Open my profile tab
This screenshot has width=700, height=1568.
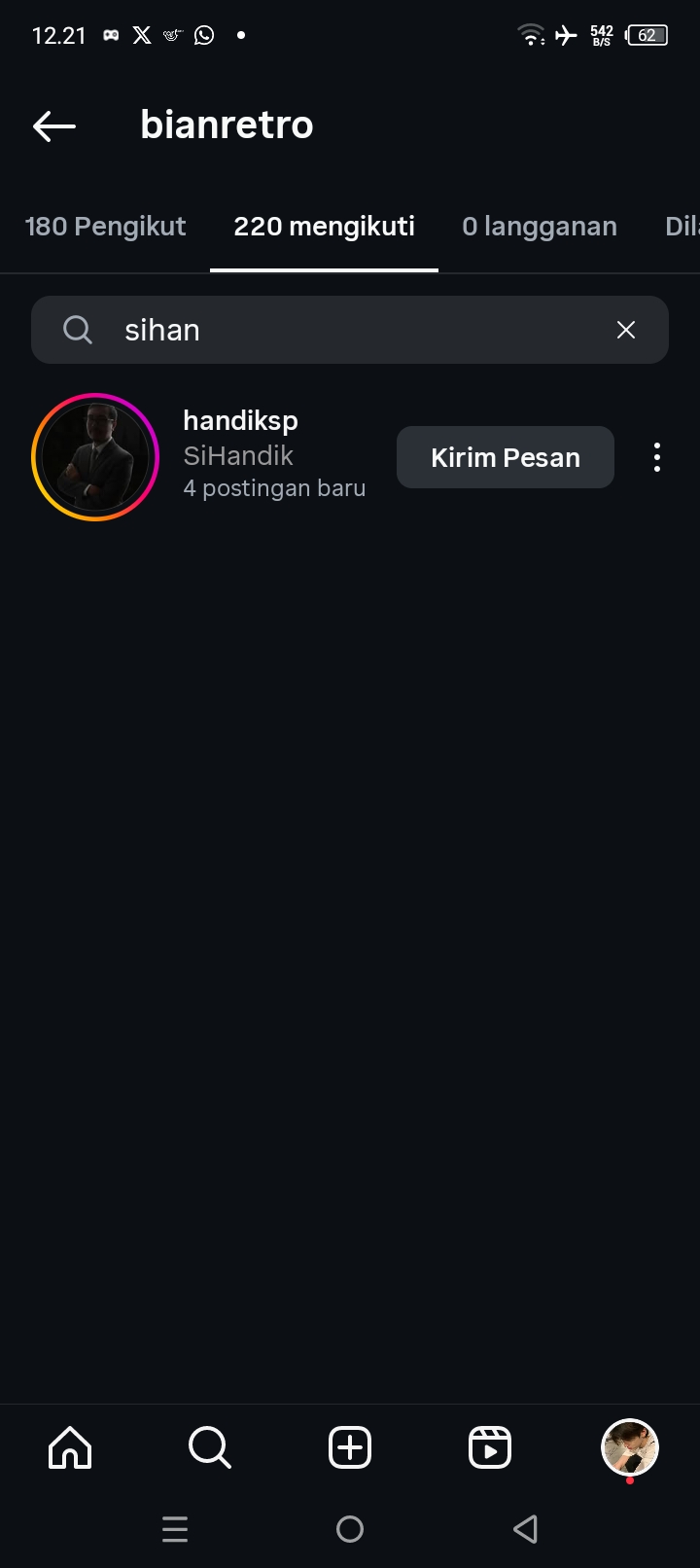point(630,1447)
